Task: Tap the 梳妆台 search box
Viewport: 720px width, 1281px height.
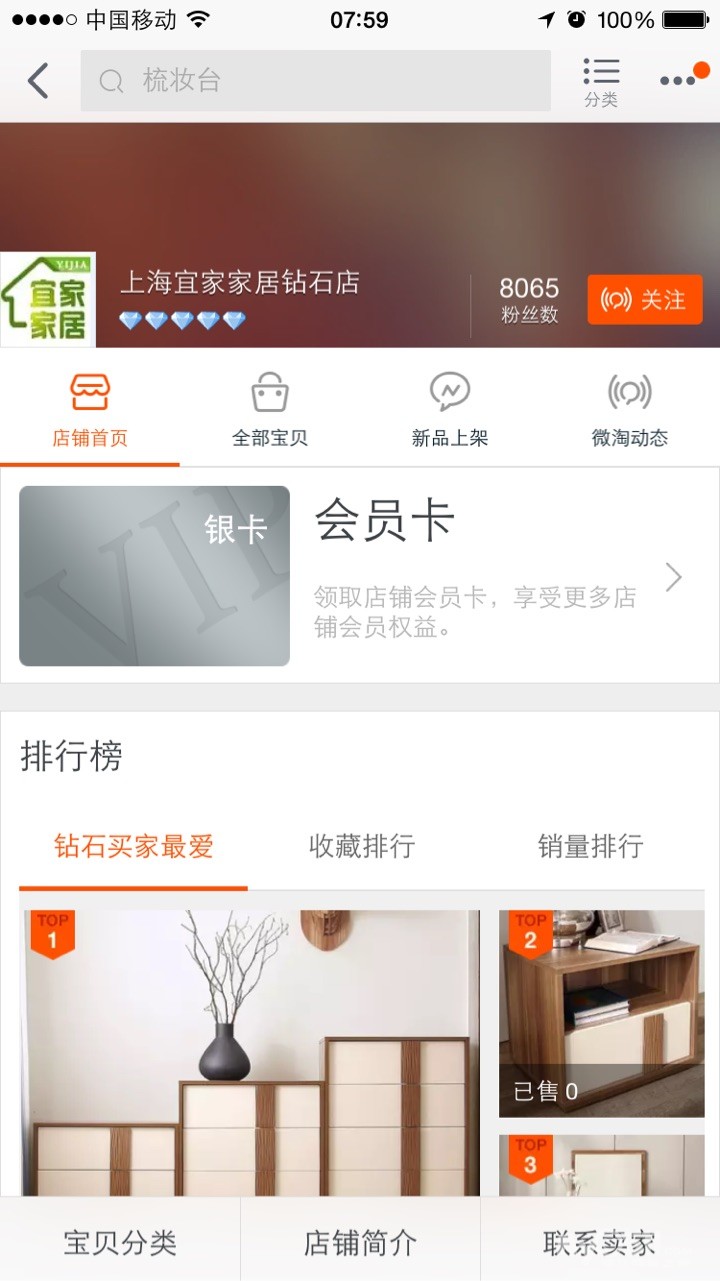Action: pyautogui.click(x=315, y=81)
